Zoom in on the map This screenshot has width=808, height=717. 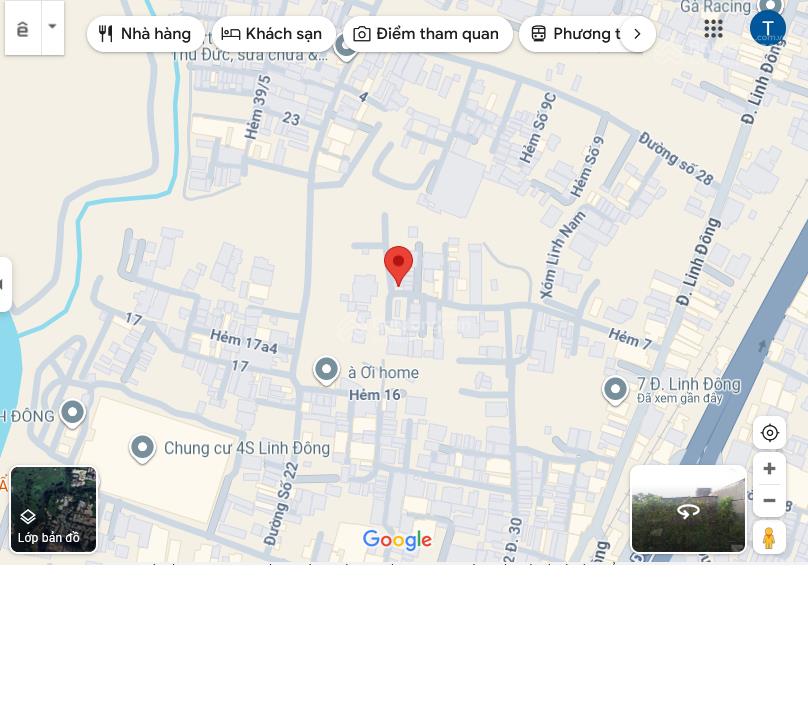click(x=769, y=469)
